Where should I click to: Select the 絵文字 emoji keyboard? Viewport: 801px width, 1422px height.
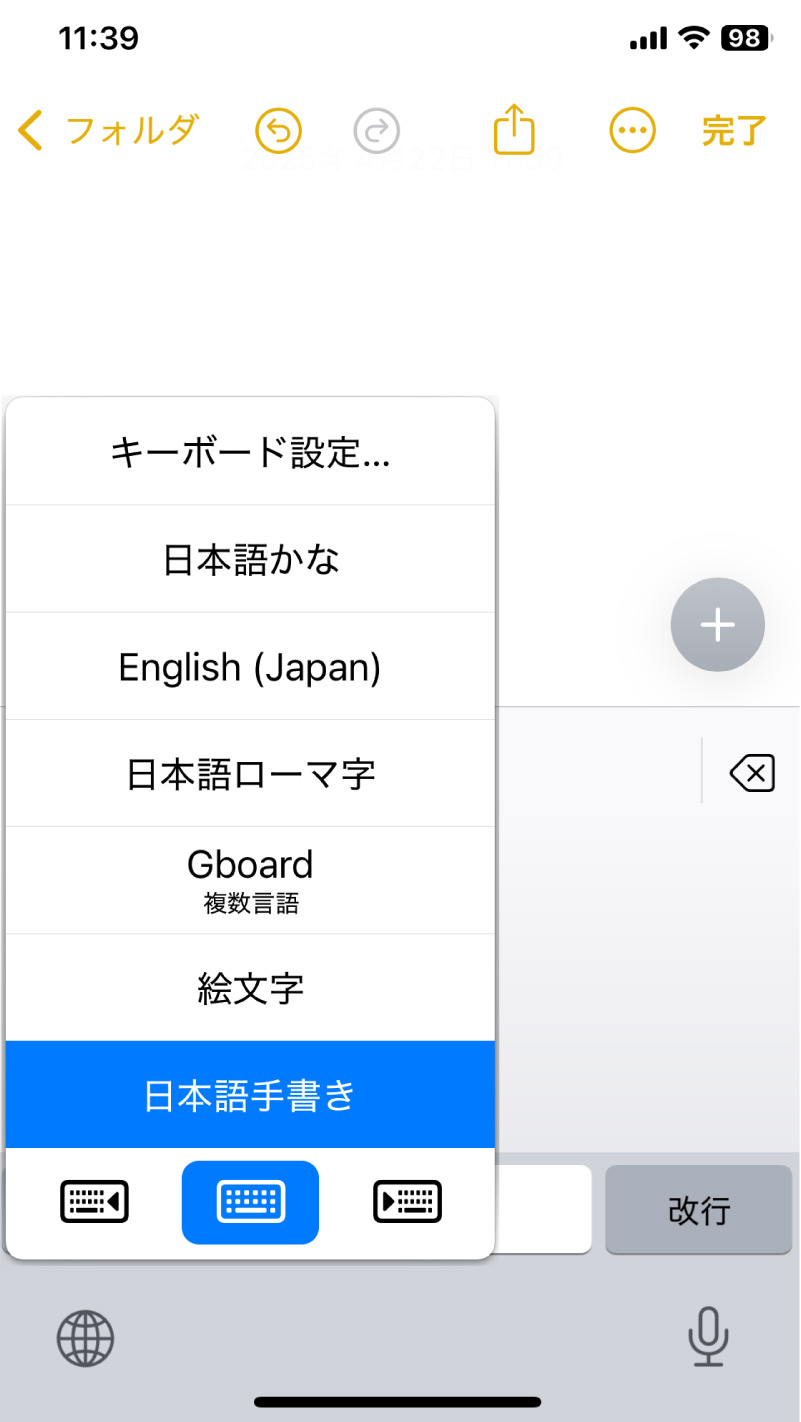(250, 988)
